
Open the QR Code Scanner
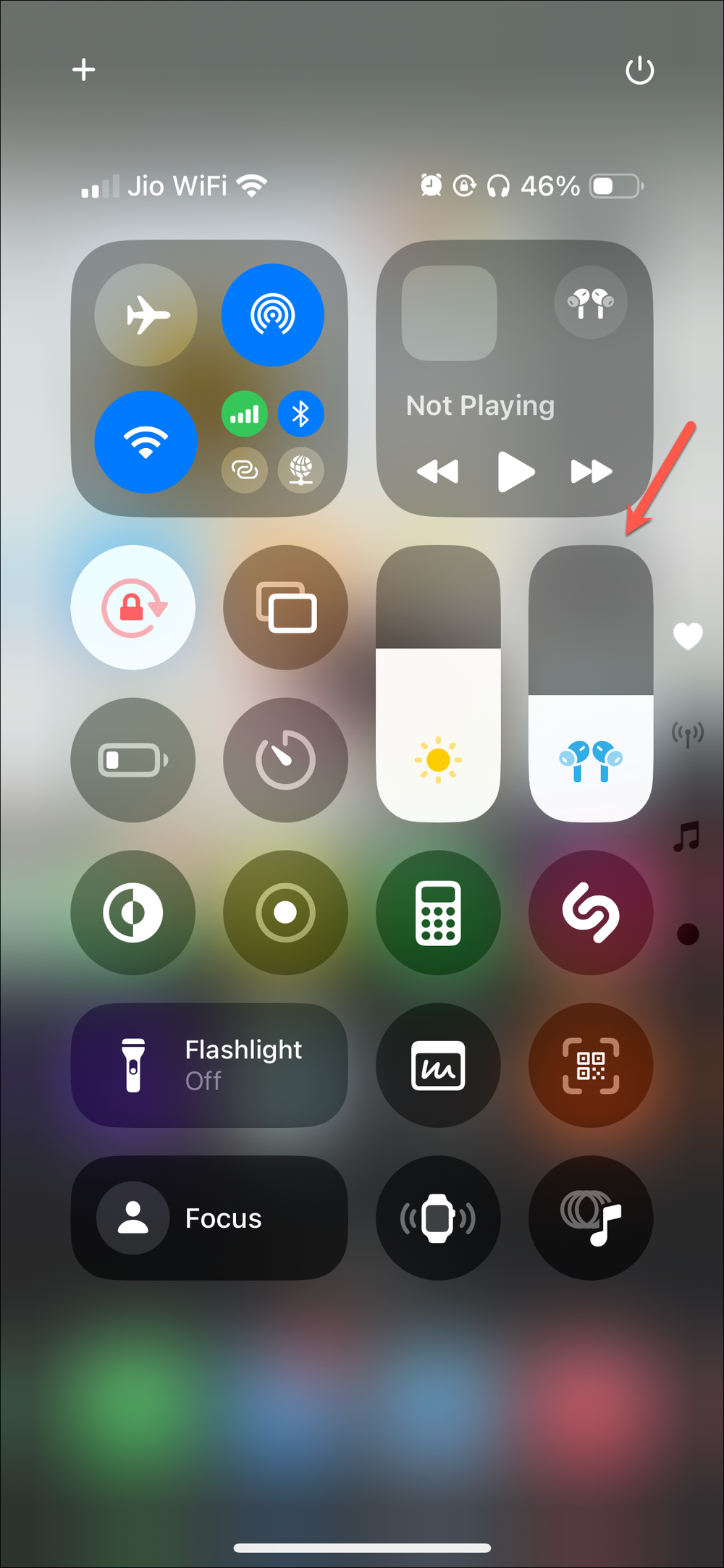point(591,1066)
